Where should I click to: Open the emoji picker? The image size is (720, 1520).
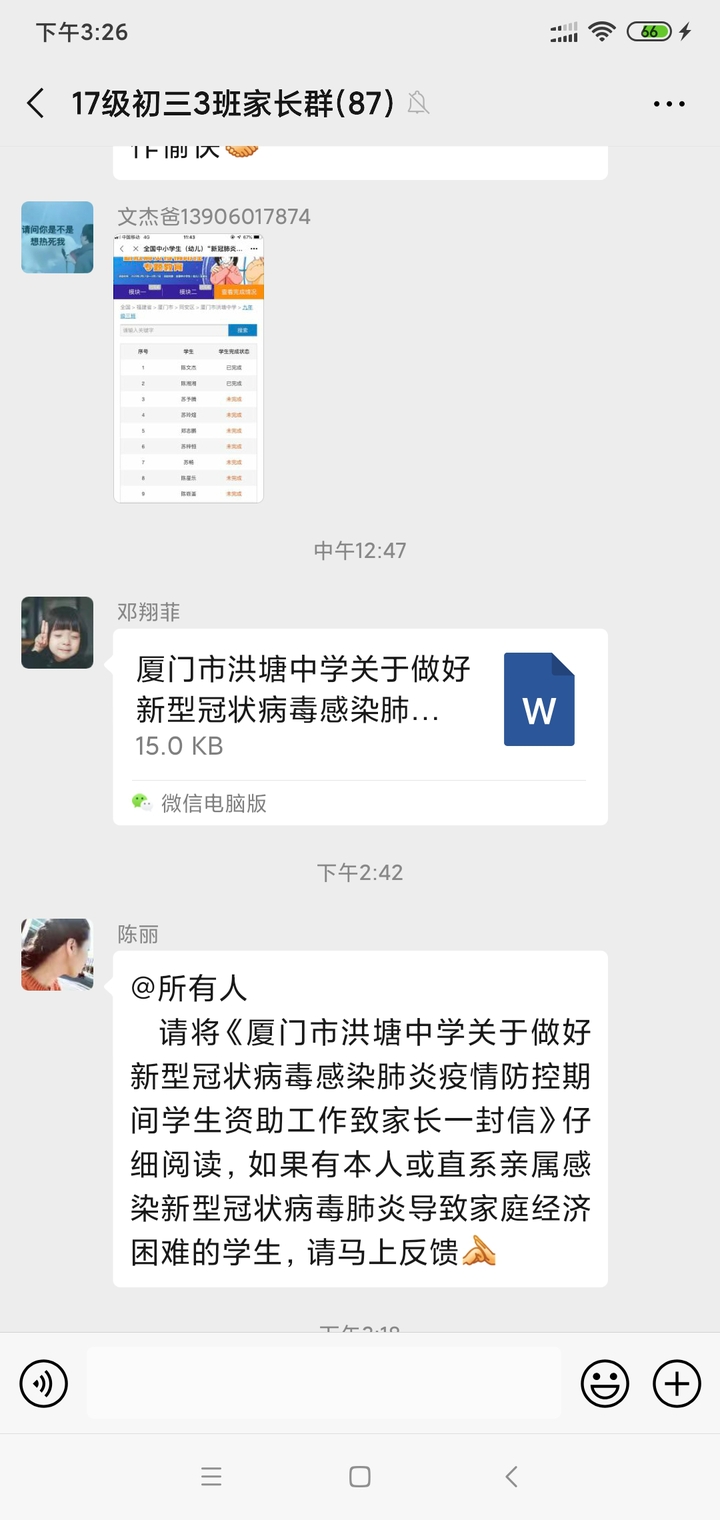pos(605,1384)
